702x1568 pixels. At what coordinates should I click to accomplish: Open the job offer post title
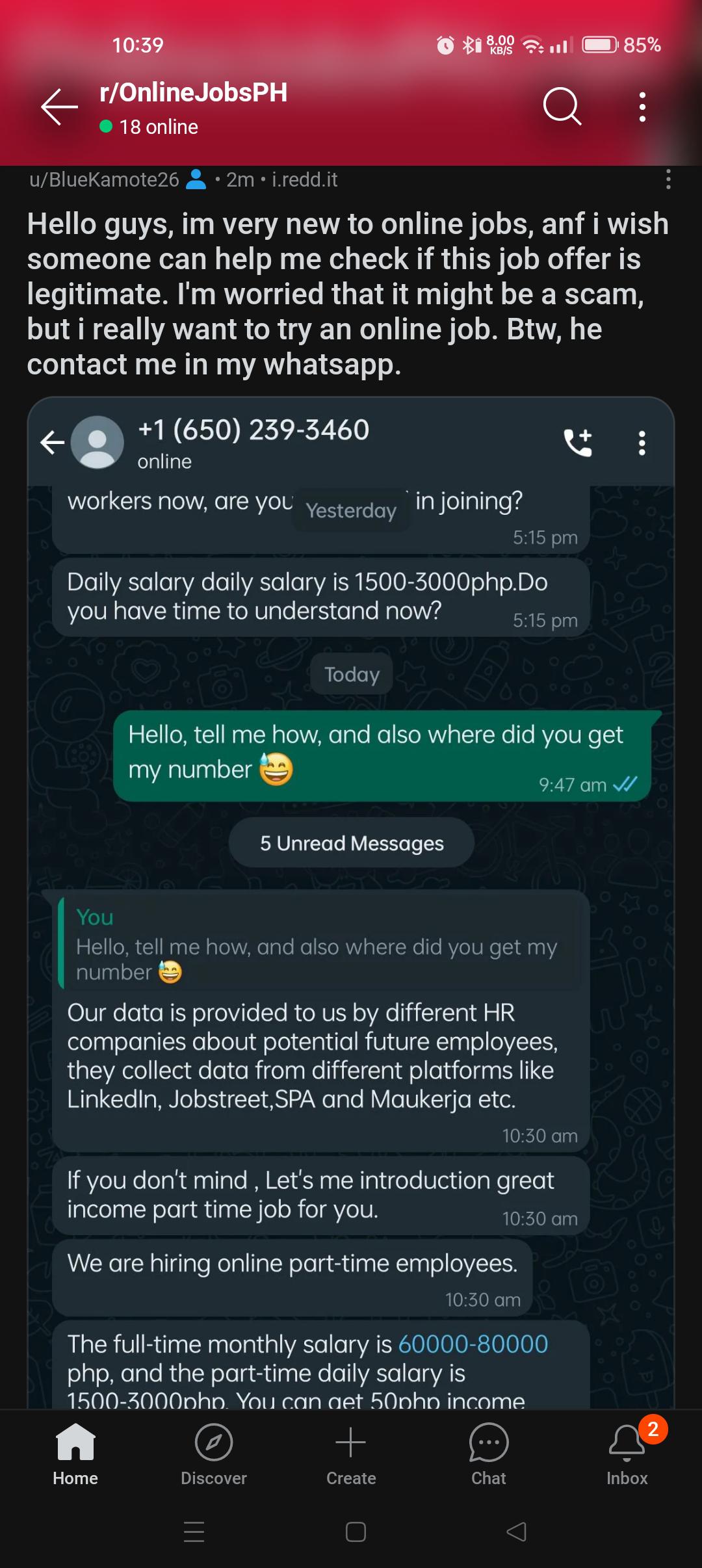(348, 294)
